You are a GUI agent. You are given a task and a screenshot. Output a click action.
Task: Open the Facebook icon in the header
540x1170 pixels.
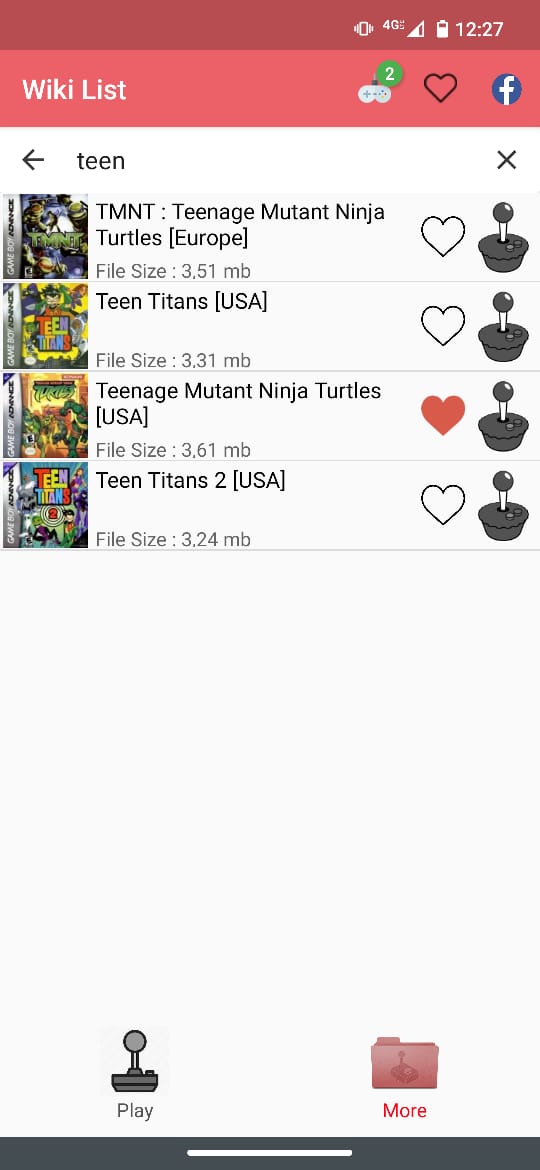pyautogui.click(x=506, y=90)
